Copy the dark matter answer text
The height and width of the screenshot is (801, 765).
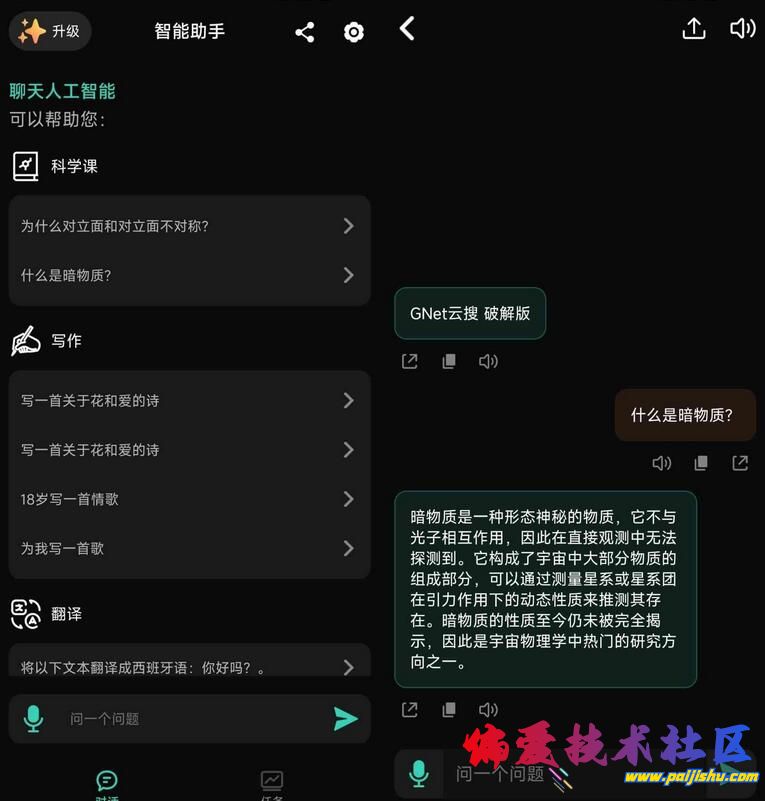point(449,710)
